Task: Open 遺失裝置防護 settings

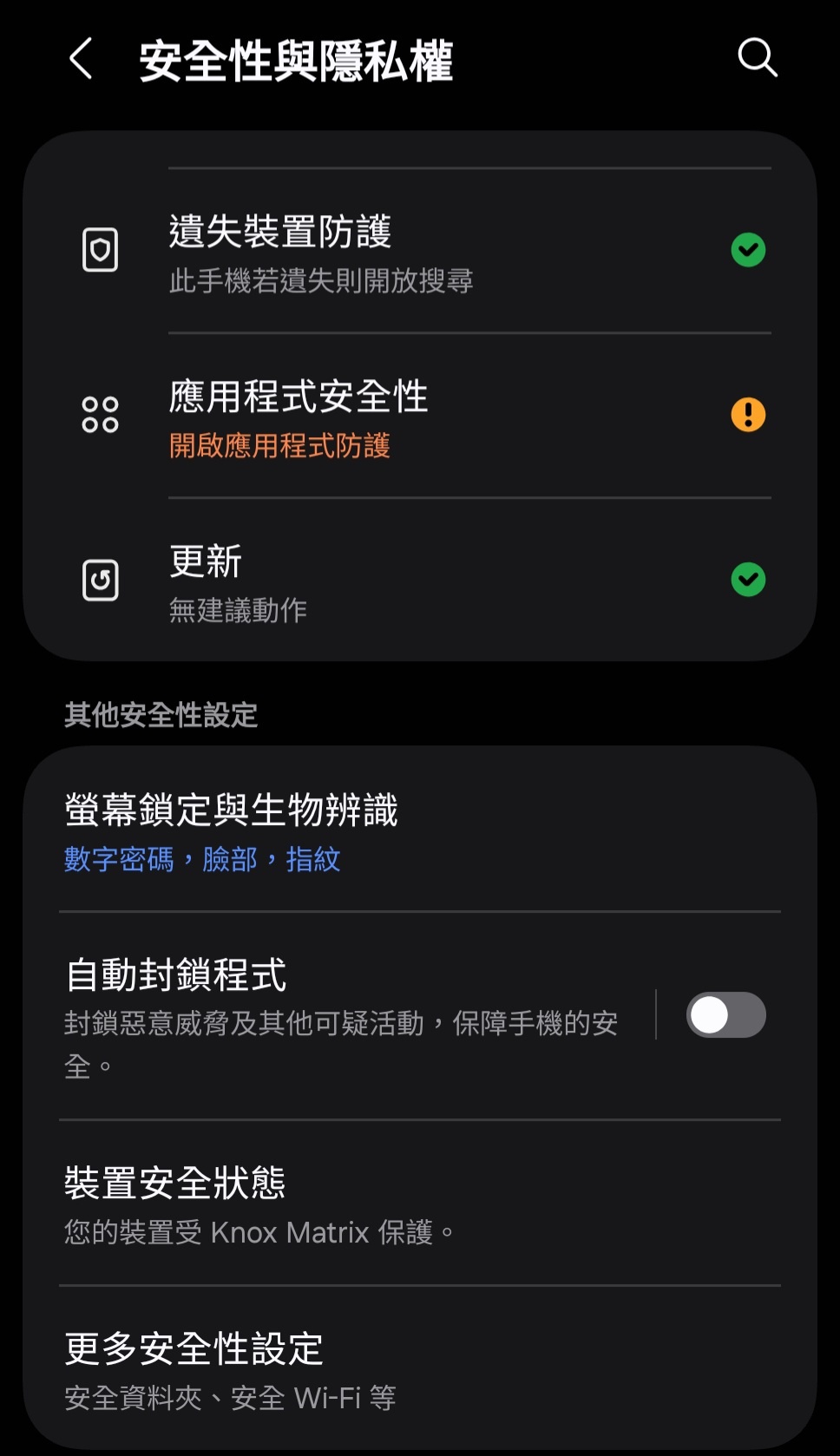Action: (x=420, y=251)
